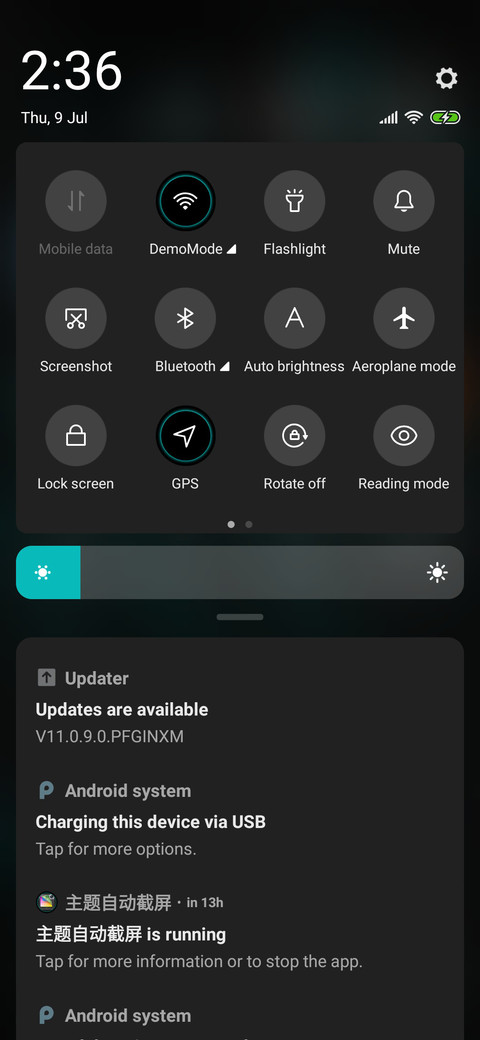Tap the Lock screen tile
The width and height of the screenshot is (480, 1040).
click(76, 436)
